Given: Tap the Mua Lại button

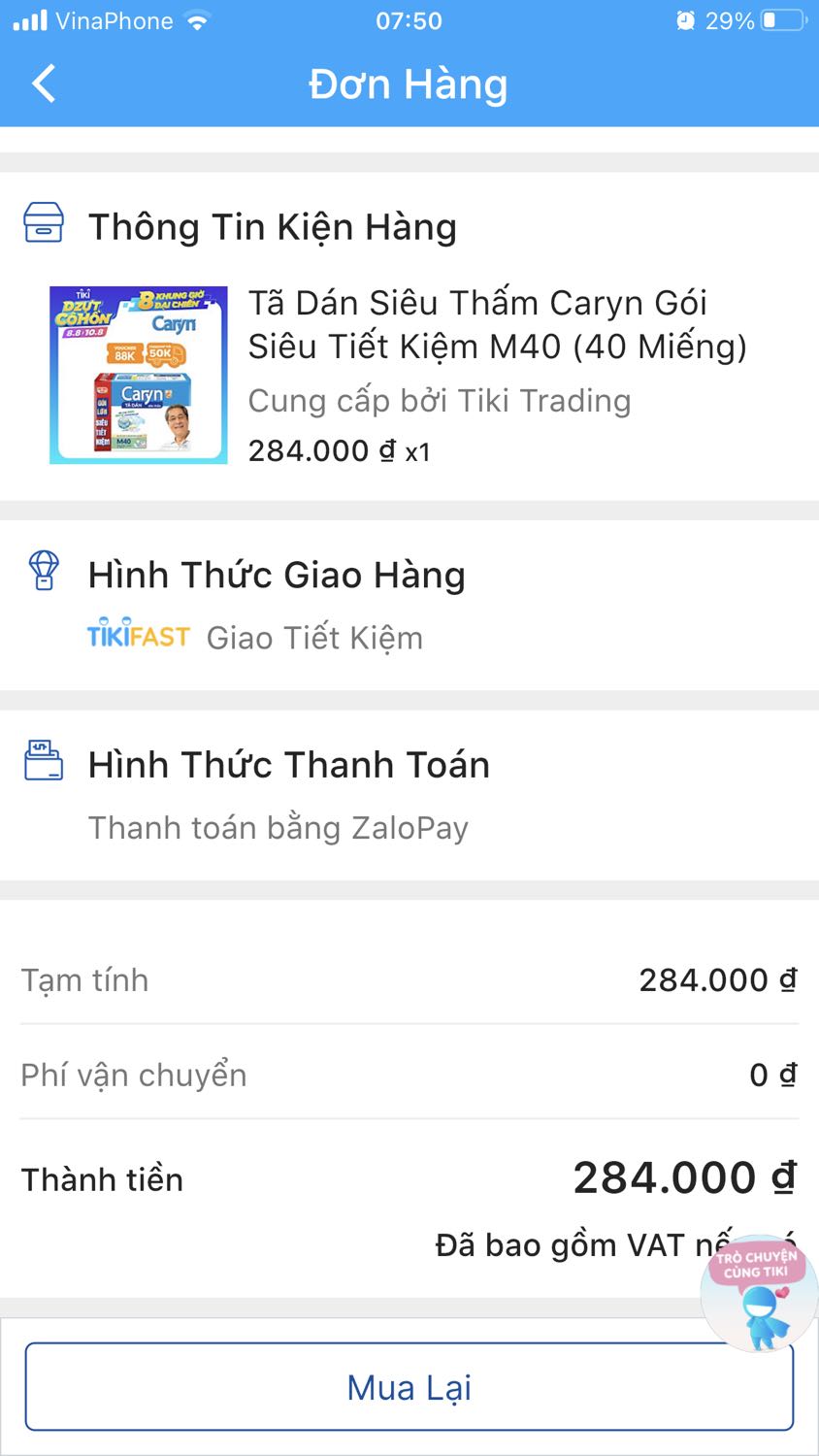Looking at the screenshot, I should [409, 1386].
